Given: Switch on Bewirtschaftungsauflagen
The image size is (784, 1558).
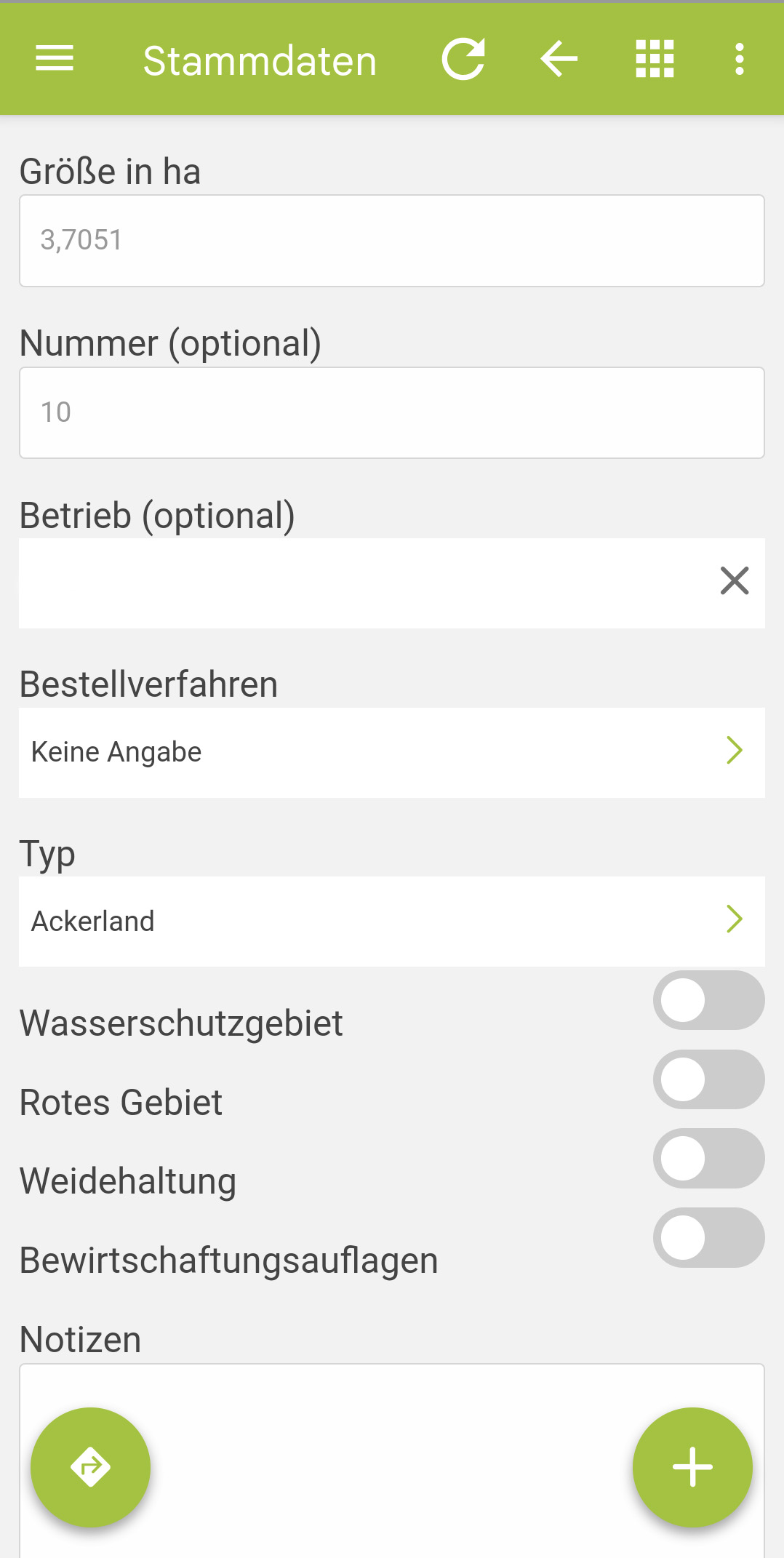Looking at the screenshot, I should 708,1237.
